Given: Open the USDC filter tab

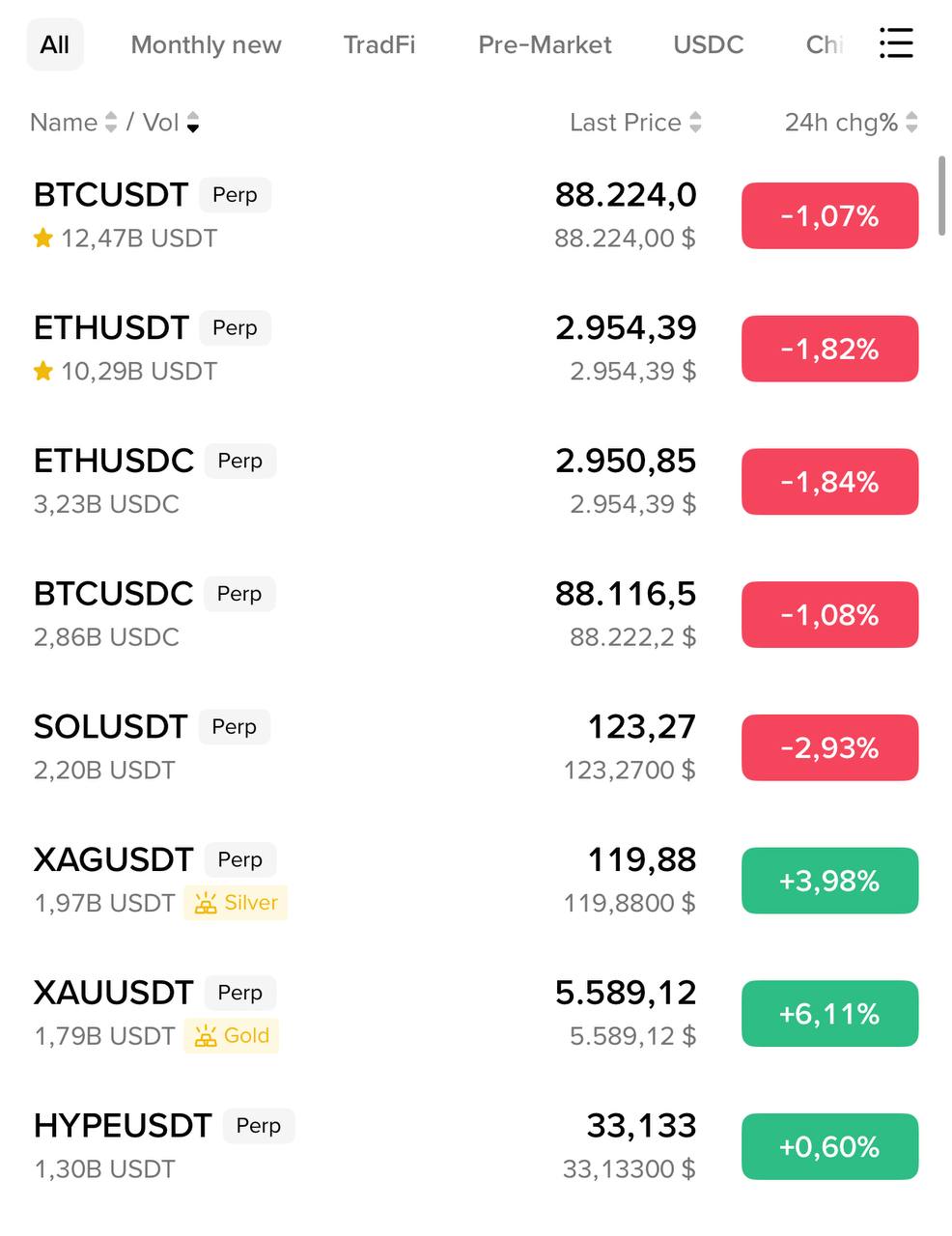Looking at the screenshot, I should pos(708,44).
